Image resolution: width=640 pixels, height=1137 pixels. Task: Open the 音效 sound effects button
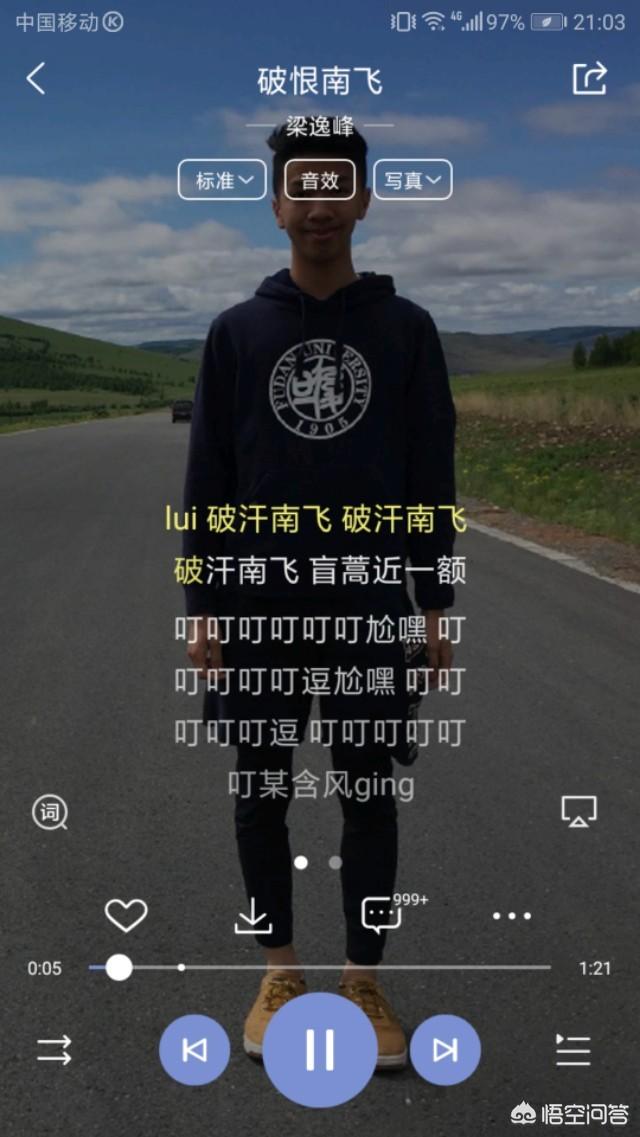point(320,180)
